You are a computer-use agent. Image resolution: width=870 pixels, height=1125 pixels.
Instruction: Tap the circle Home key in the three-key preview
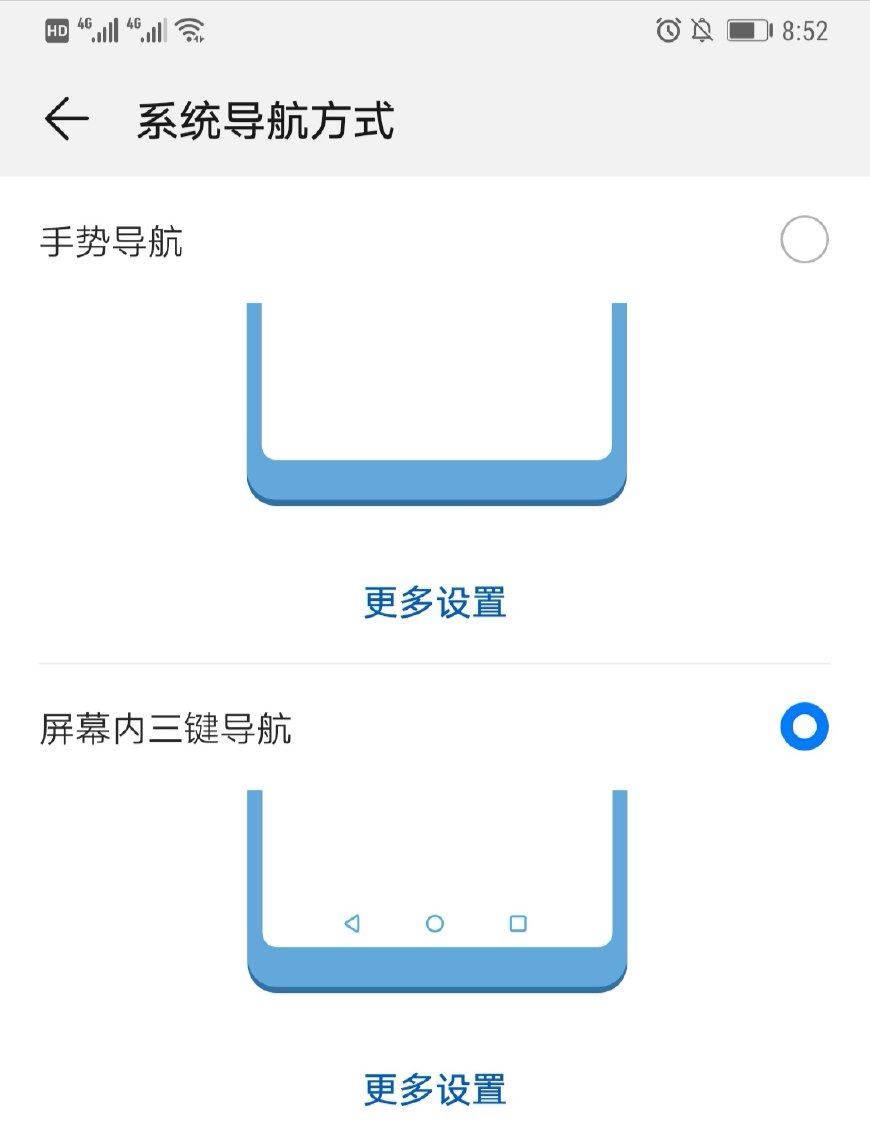pyautogui.click(x=434, y=924)
